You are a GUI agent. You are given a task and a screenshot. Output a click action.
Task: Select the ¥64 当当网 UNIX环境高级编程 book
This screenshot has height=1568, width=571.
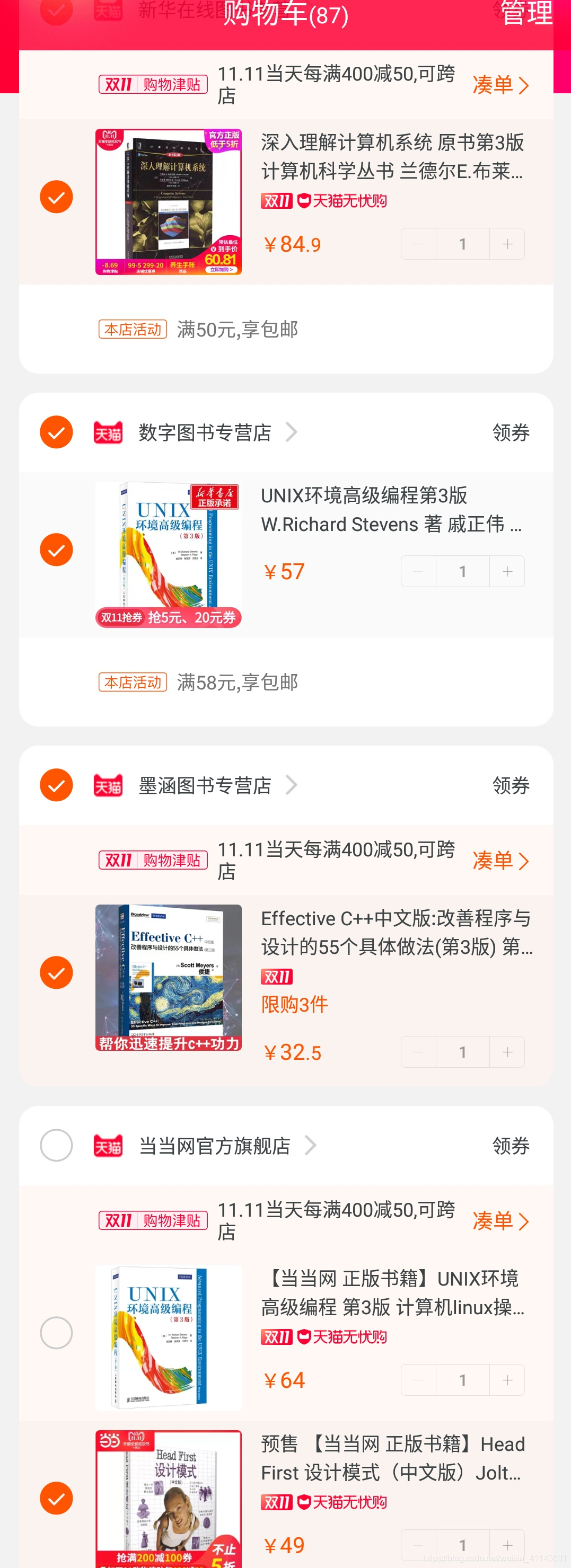pyautogui.click(x=56, y=1333)
